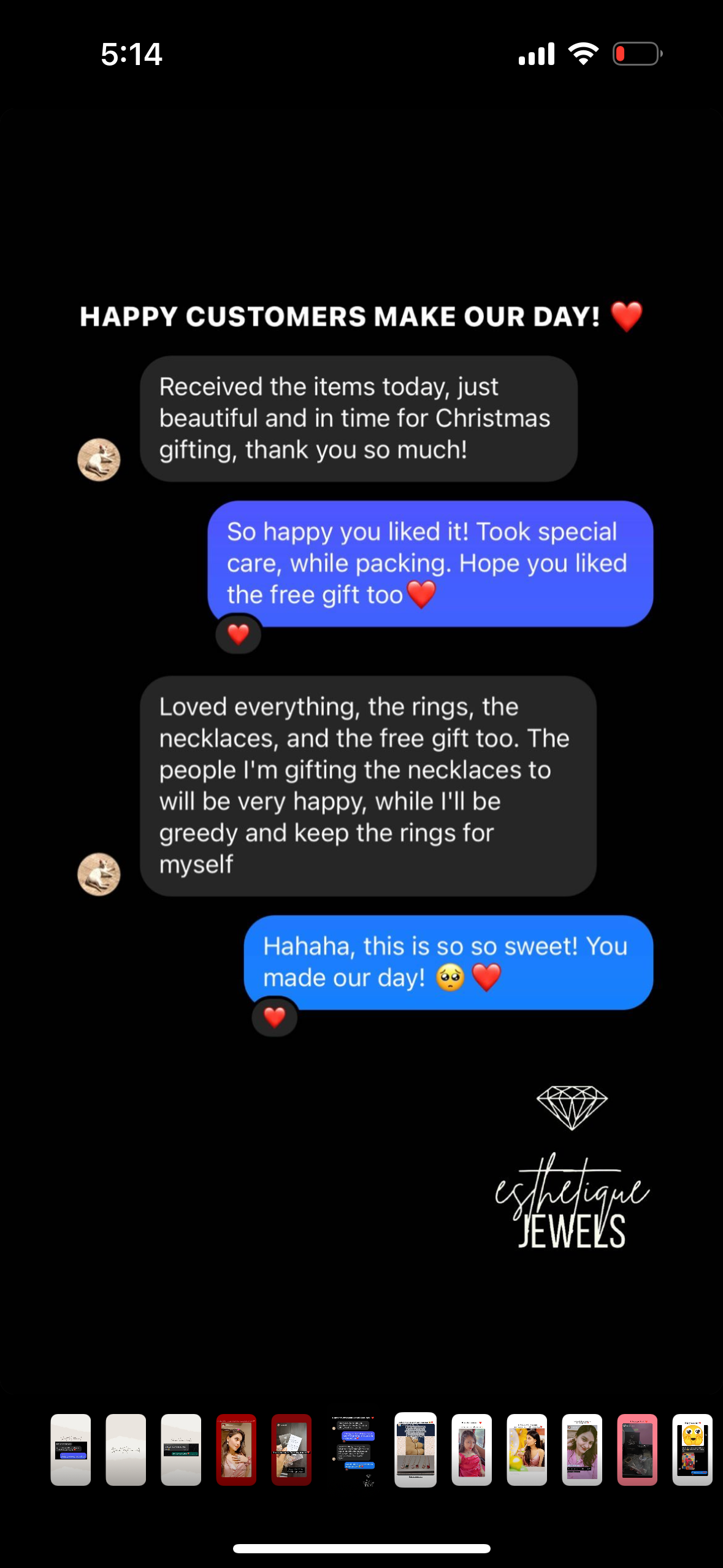View the thumbnail of the woman in a pink dress
The height and width of the screenshot is (1568, 723).
472,1450
